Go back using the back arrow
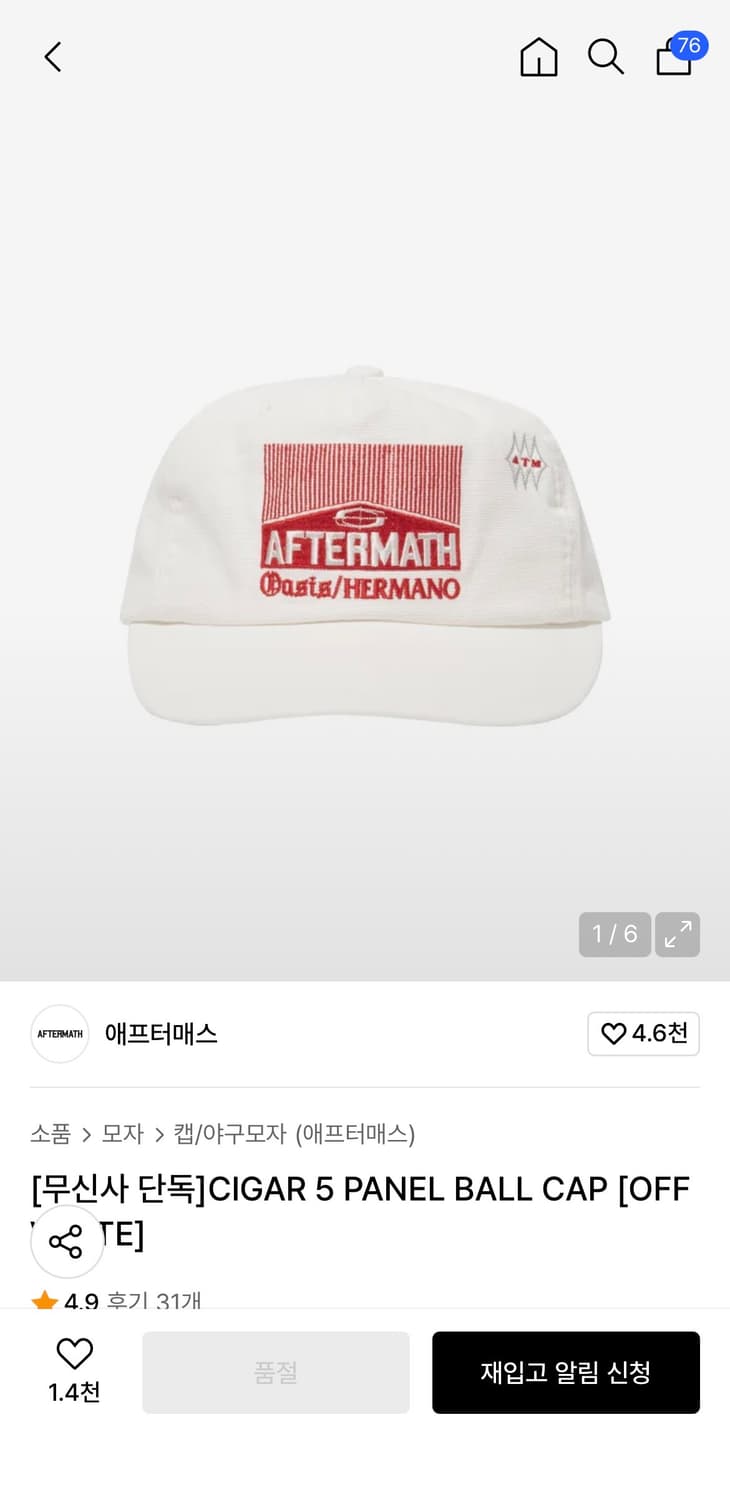This screenshot has width=730, height=1500. 53,57
